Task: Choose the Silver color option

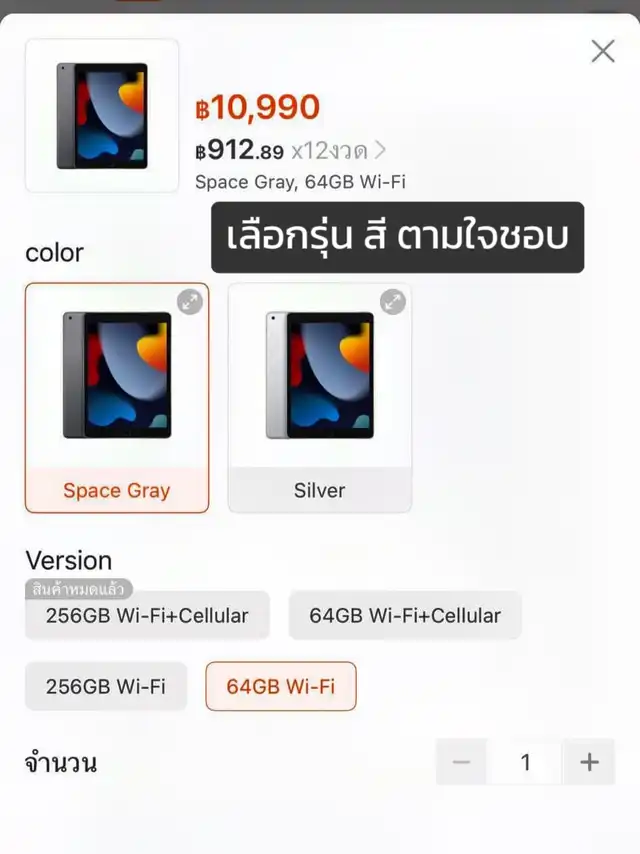Action: pyautogui.click(x=319, y=398)
